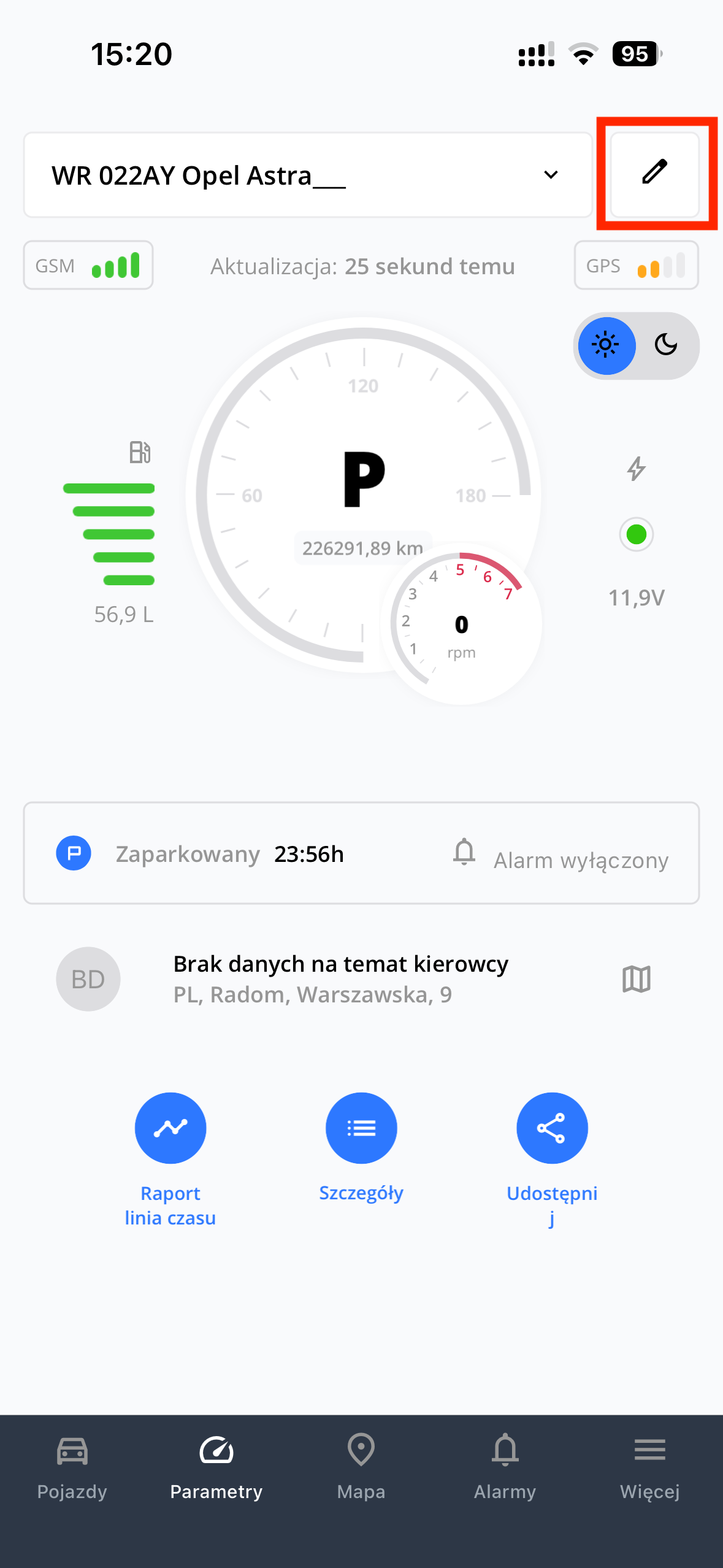The width and height of the screenshot is (723, 1568).
Task: Select the Parametry tab
Action: point(216,1467)
